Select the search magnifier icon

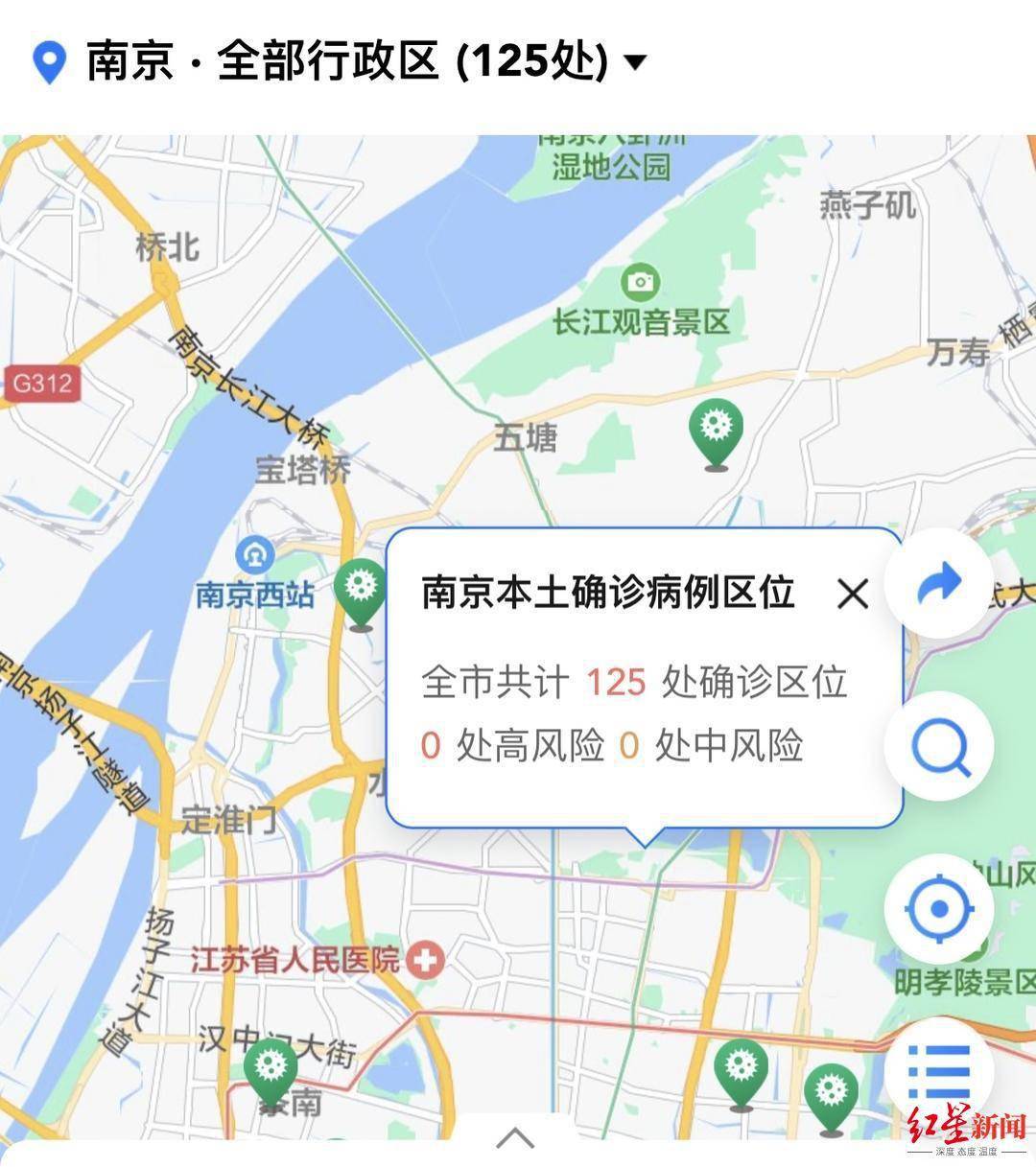(939, 748)
